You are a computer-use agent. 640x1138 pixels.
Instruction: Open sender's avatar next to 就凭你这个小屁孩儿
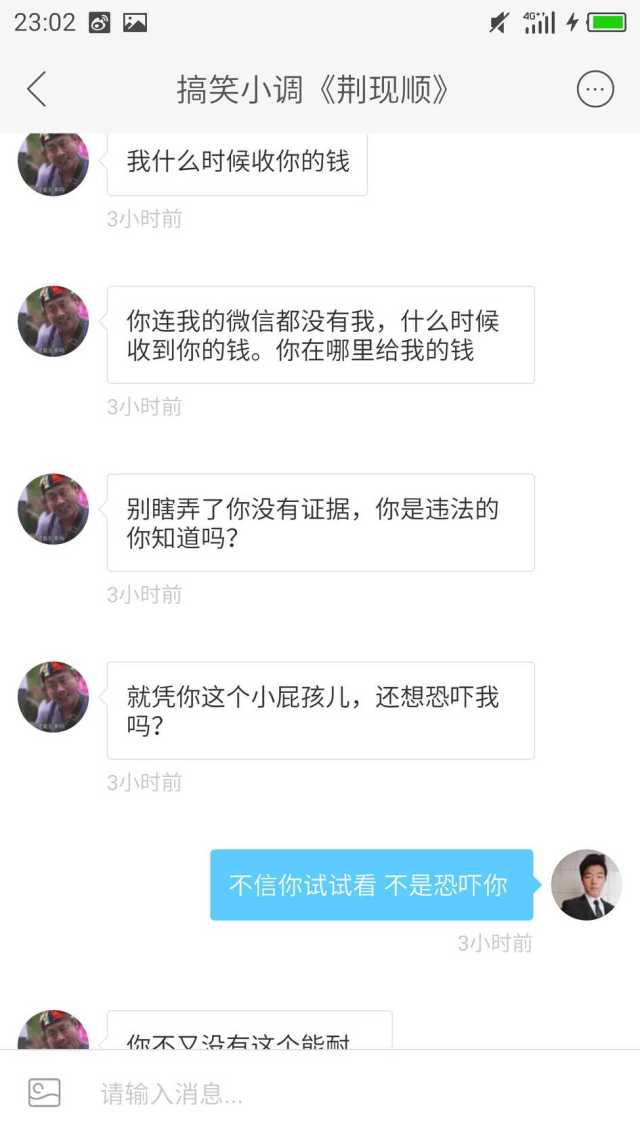pyautogui.click(x=53, y=696)
